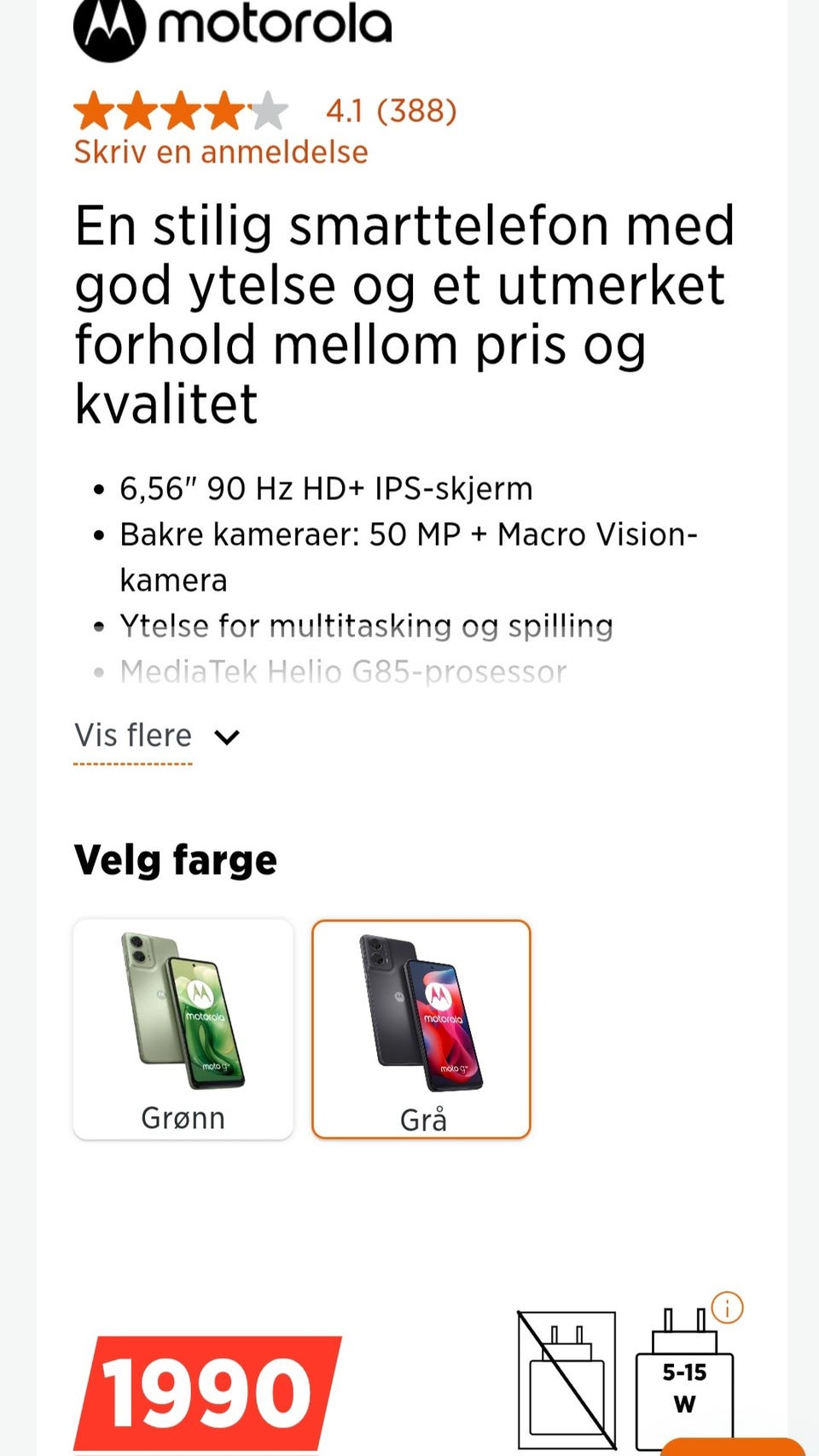Expand Vis flere to reveal more specifications
The image size is (819, 1456).
pyautogui.click(x=133, y=735)
